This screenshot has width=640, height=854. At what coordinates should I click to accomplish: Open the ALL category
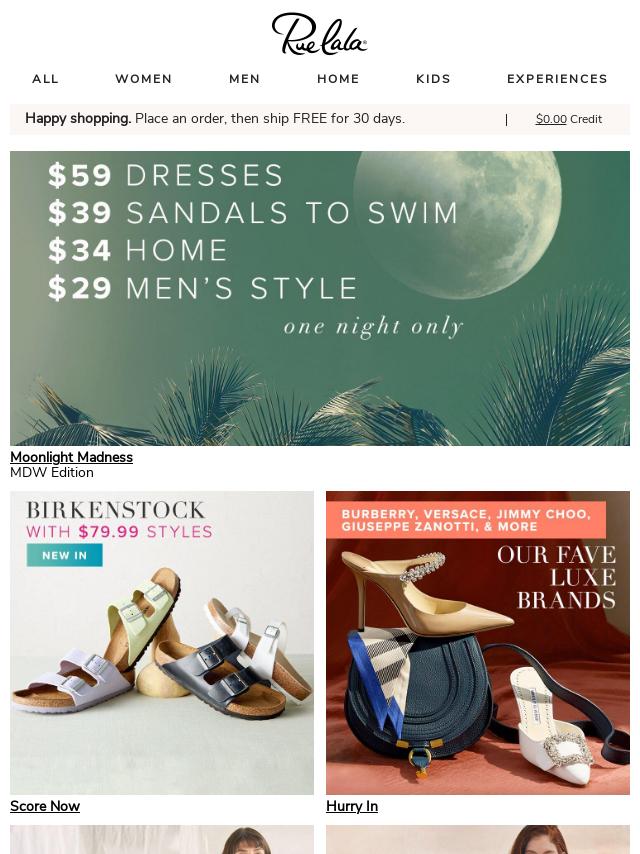45,79
